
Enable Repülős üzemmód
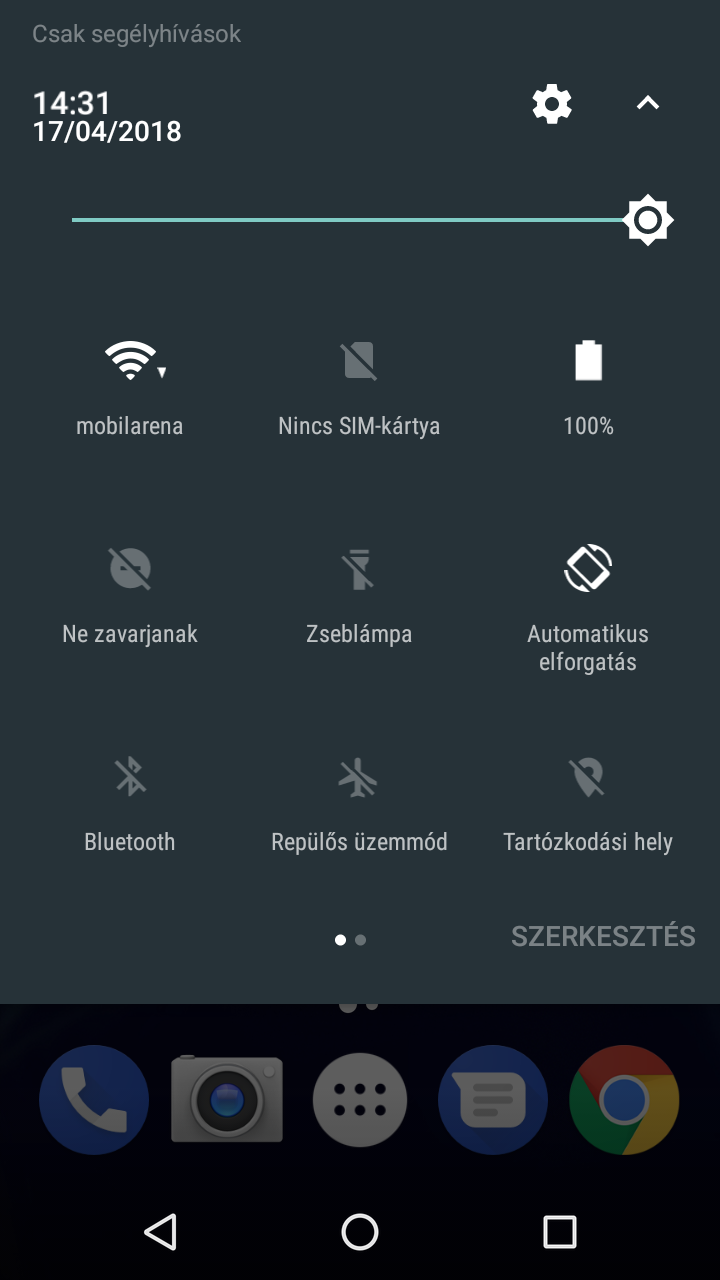coord(359,804)
